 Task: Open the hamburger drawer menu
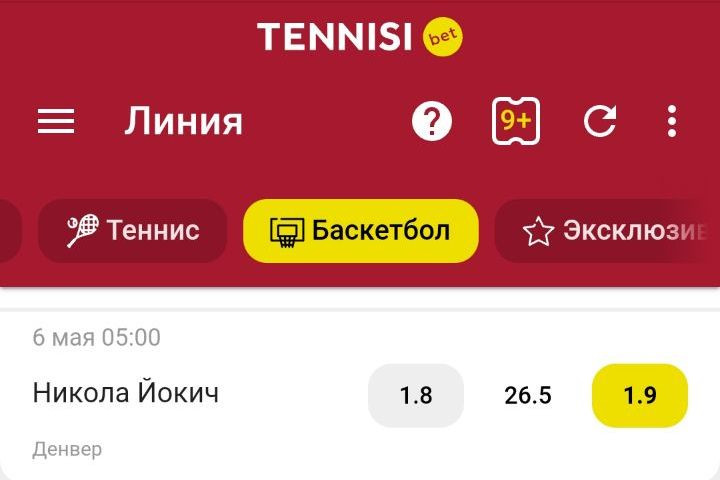click(x=56, y=122)
